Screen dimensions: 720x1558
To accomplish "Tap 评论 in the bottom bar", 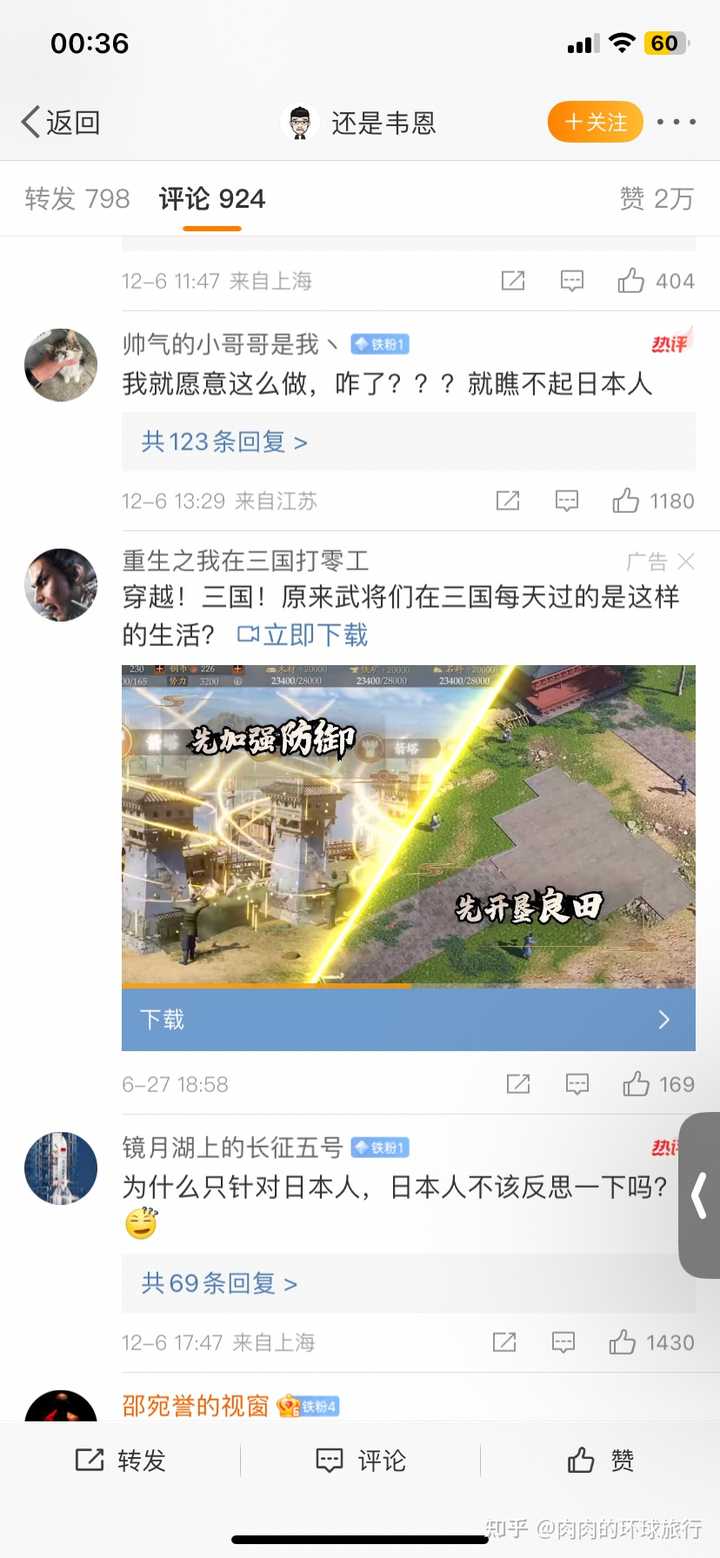I will point(360,1460).
